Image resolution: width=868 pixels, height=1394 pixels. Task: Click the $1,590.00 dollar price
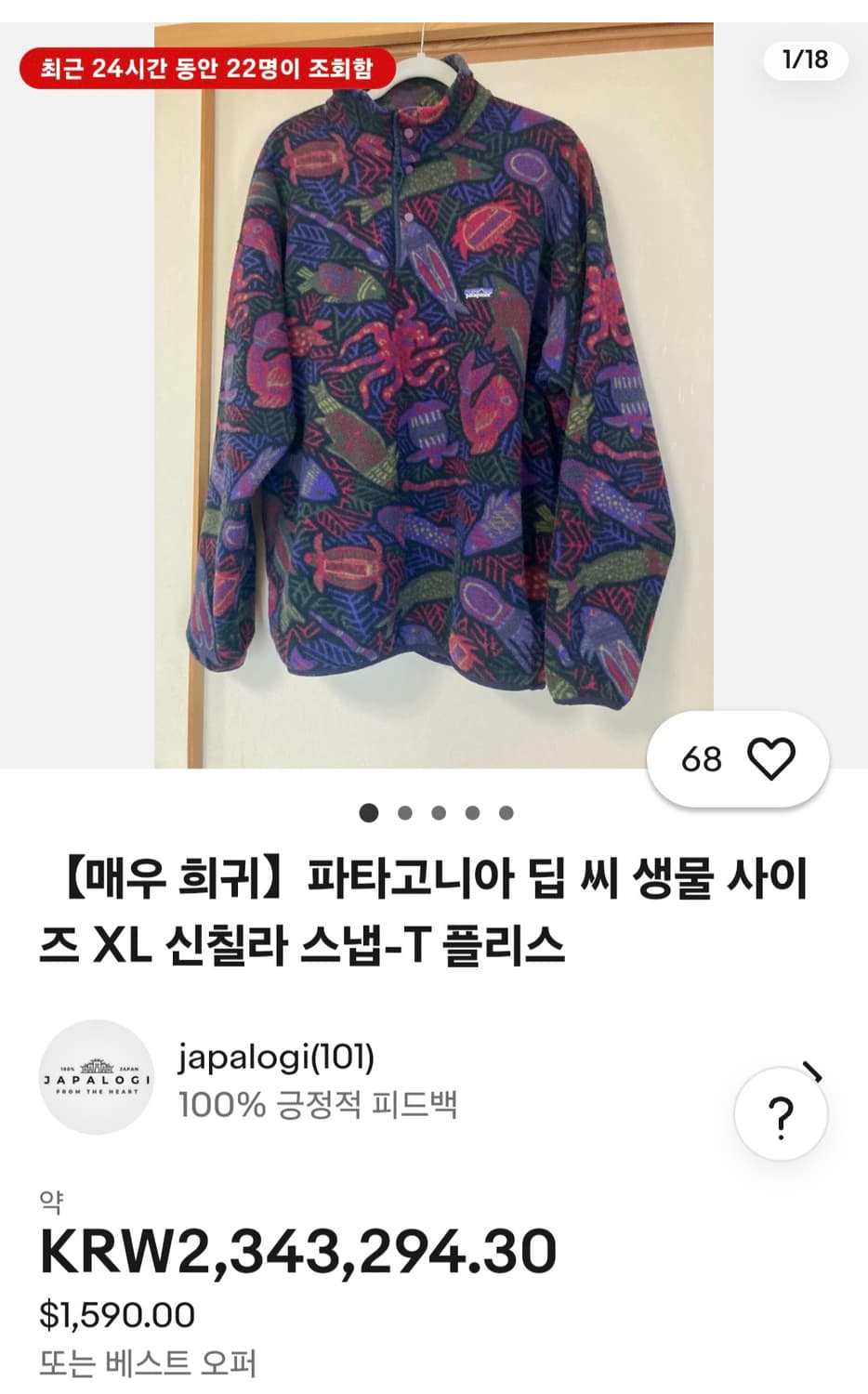(116, 1314)
